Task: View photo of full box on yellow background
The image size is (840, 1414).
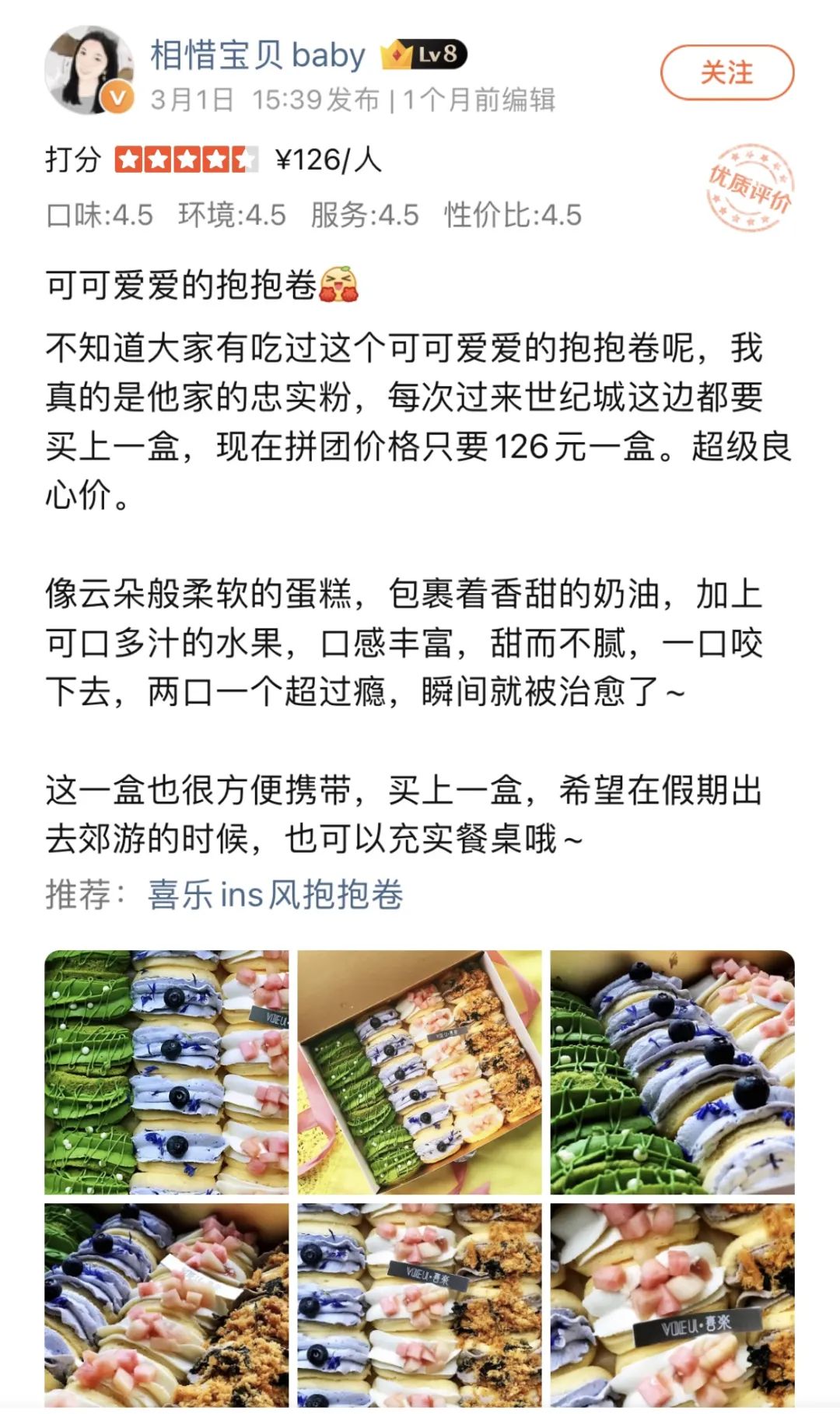Action: [420, 1072]
